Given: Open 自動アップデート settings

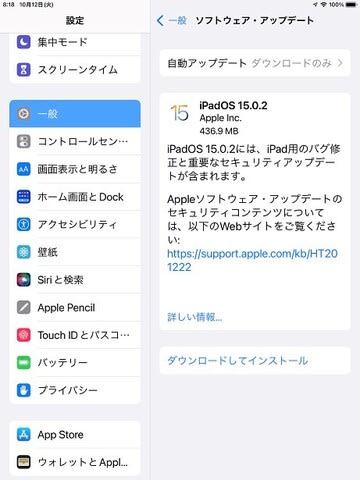Looking at the screenshot, I should pos(255,63).
